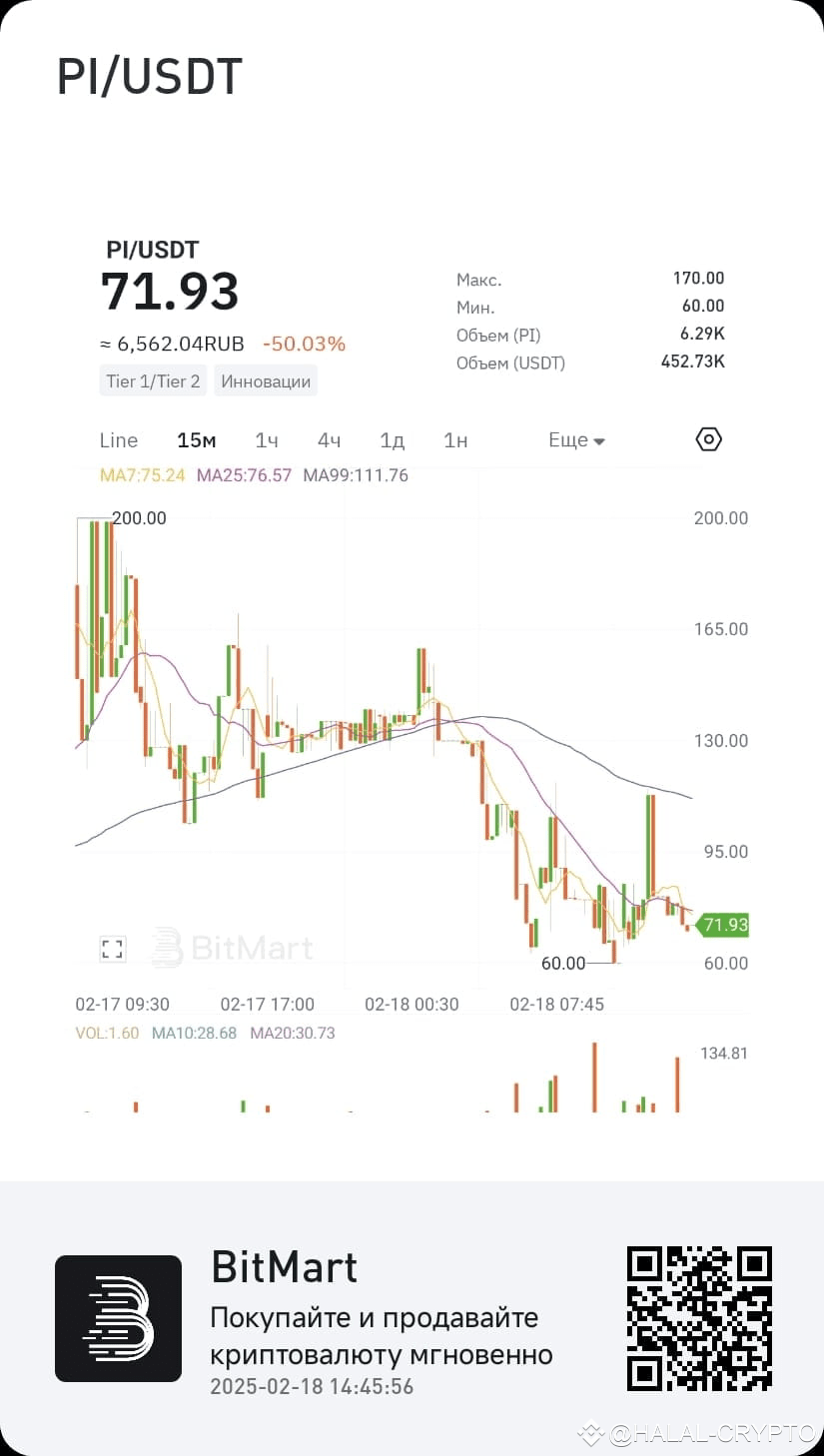Select the 1н weekly timeframe
Image resolution: width=824 pixels, height=1456 pixels.
pos(454,439)
